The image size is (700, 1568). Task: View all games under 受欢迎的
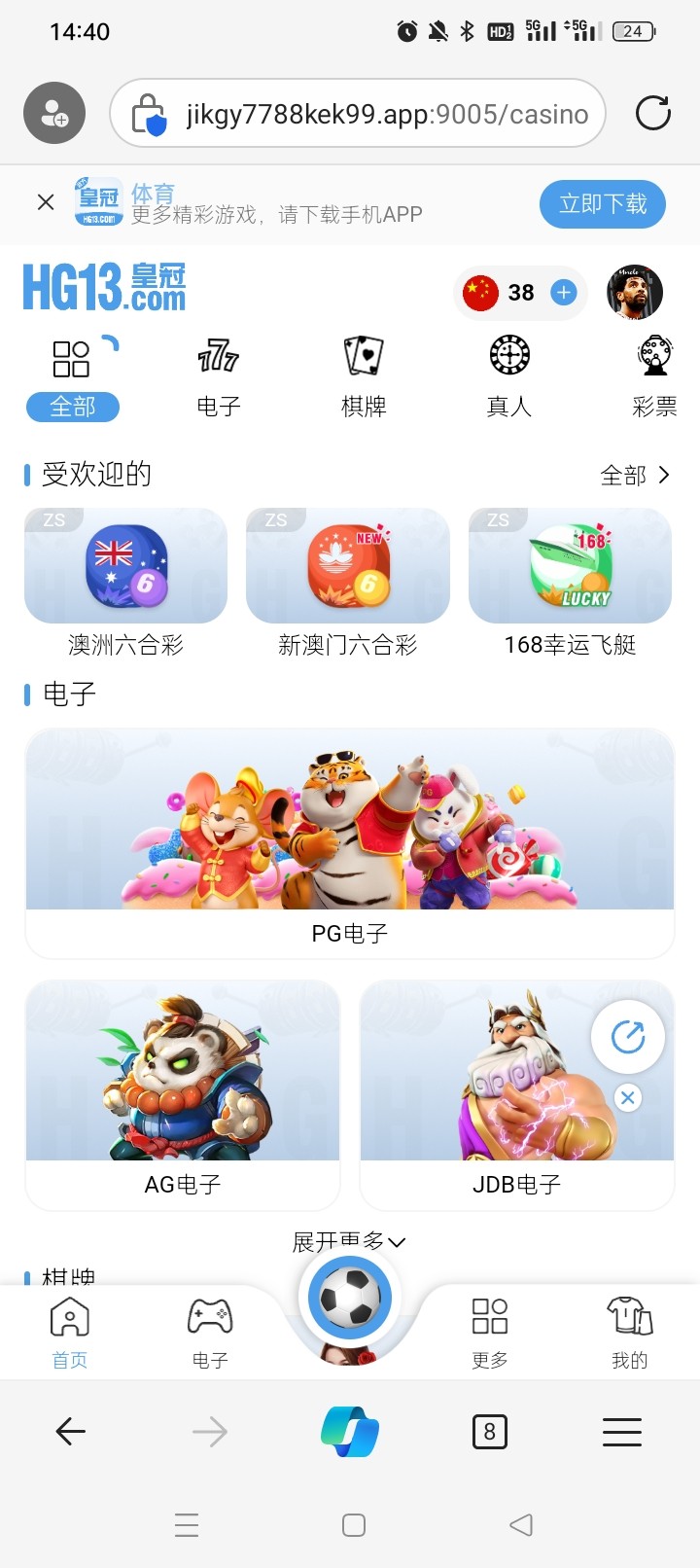[x=635, y=475]
